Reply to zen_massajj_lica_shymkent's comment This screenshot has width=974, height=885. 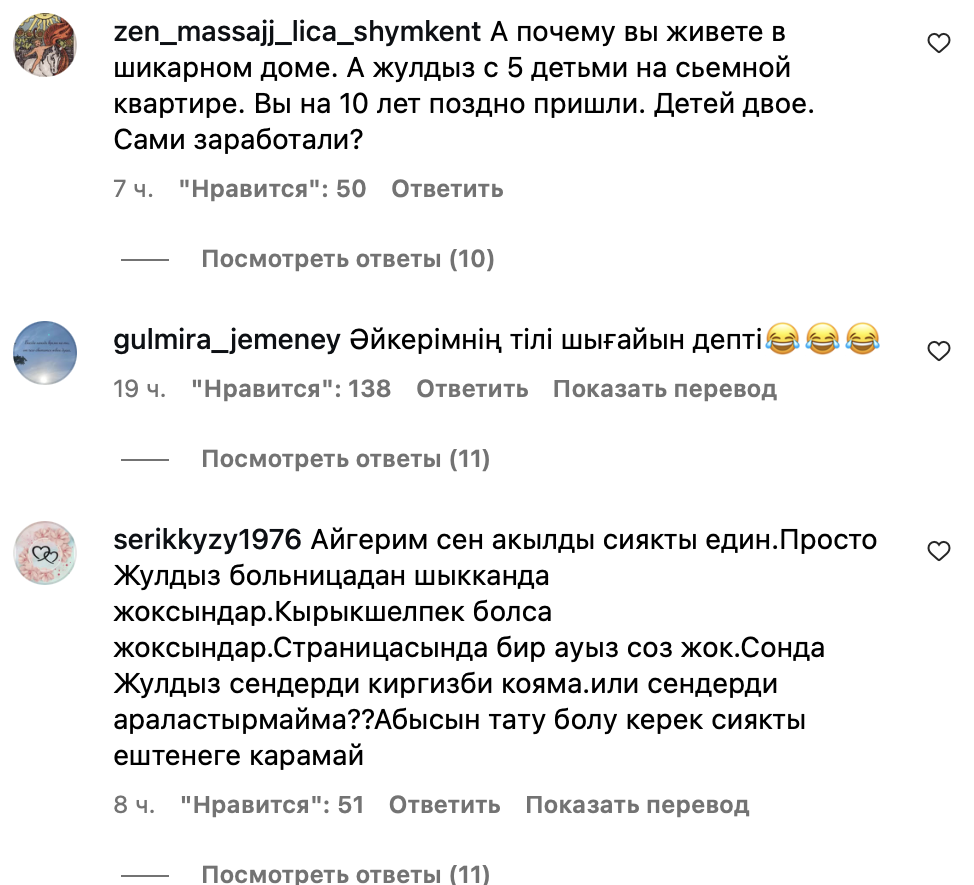coord(447,188)
